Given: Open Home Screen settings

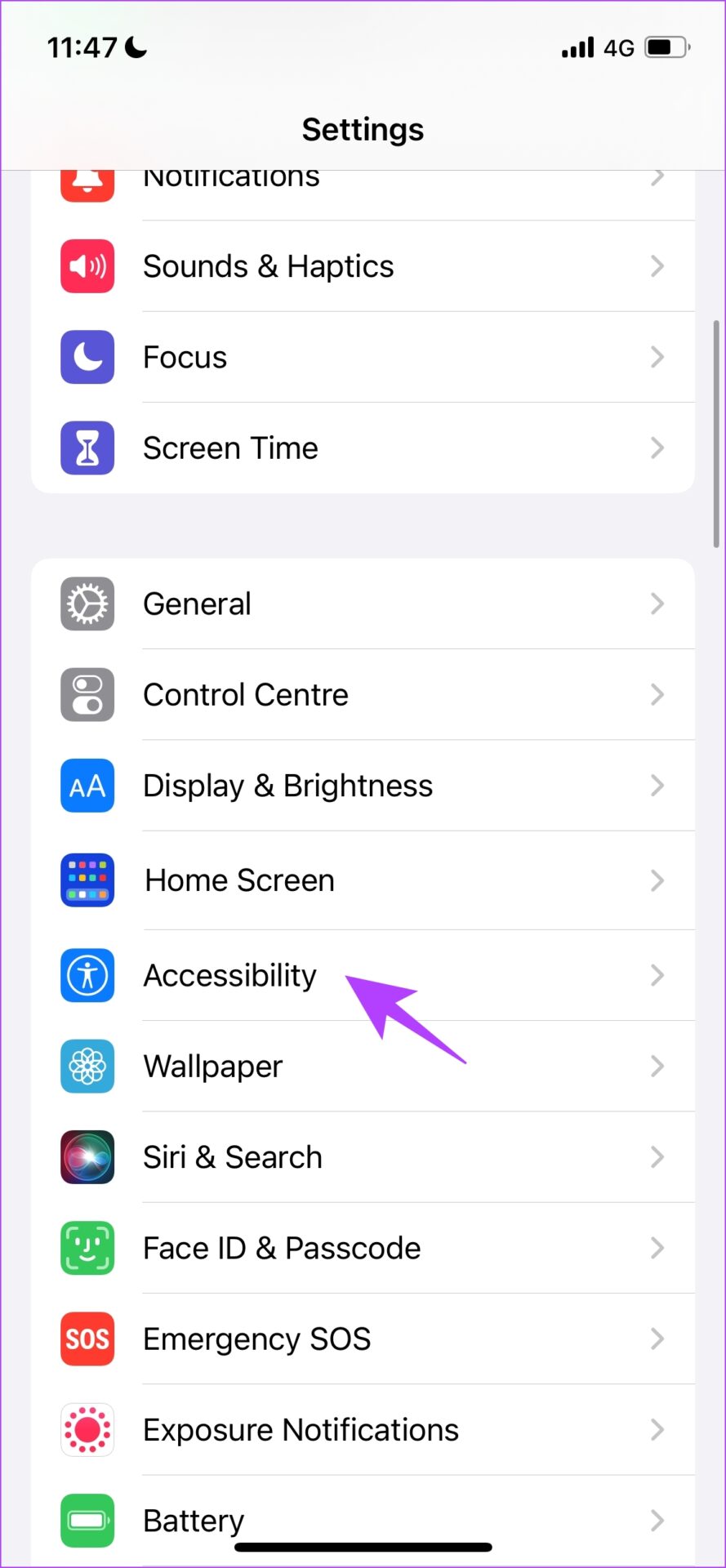Looking at the screenshot, I should (x=240, y=880).
